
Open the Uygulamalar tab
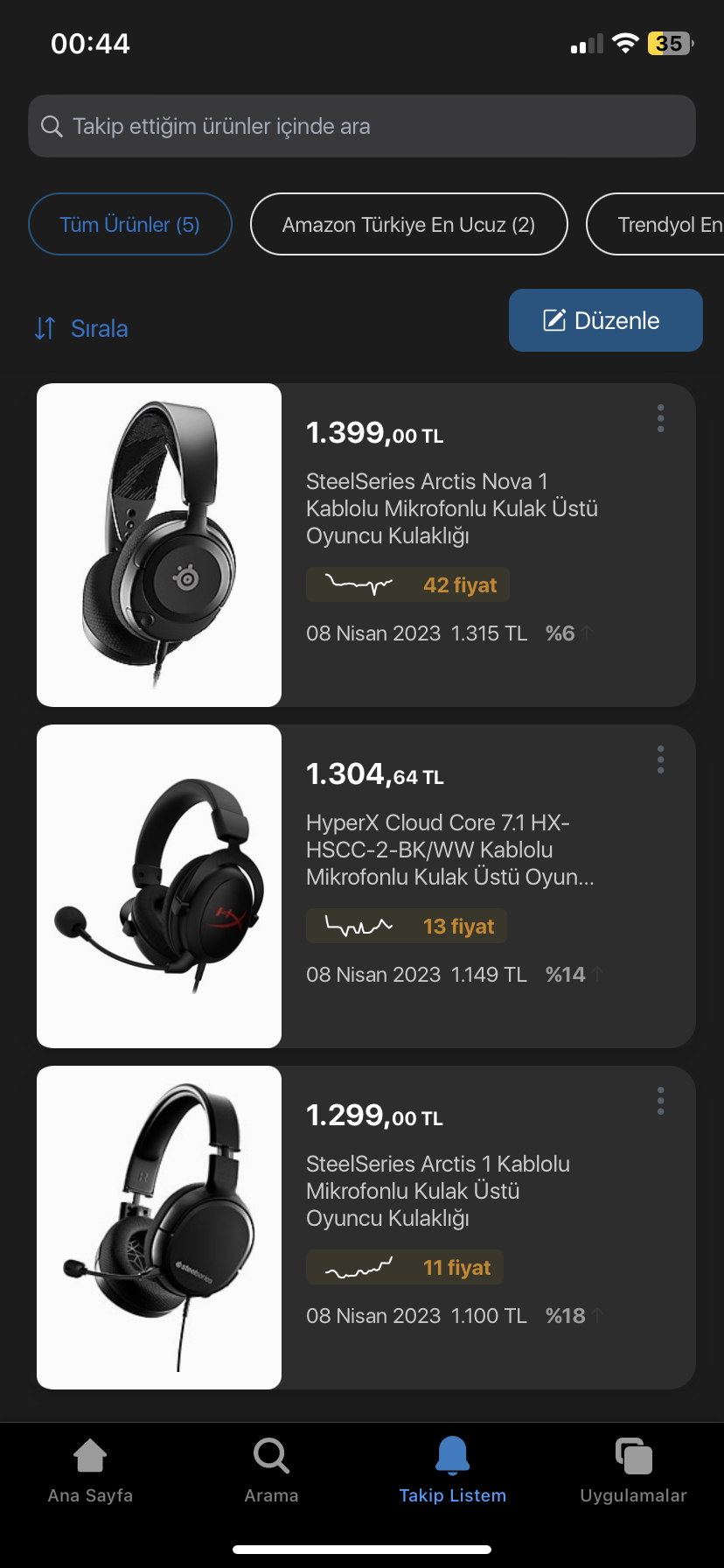coord(633,1470)
